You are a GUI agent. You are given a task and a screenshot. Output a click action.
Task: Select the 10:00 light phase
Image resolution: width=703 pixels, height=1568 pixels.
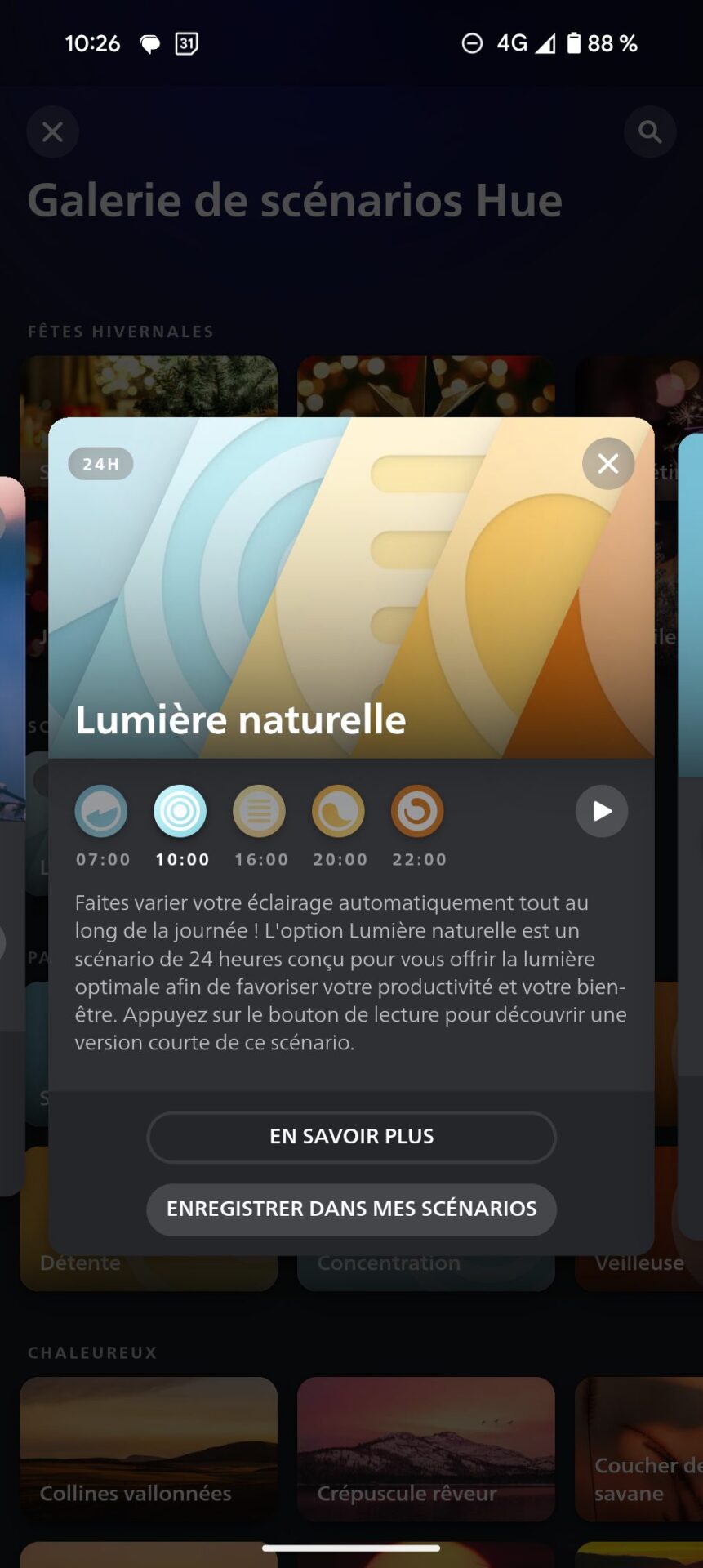pos(180,812)
